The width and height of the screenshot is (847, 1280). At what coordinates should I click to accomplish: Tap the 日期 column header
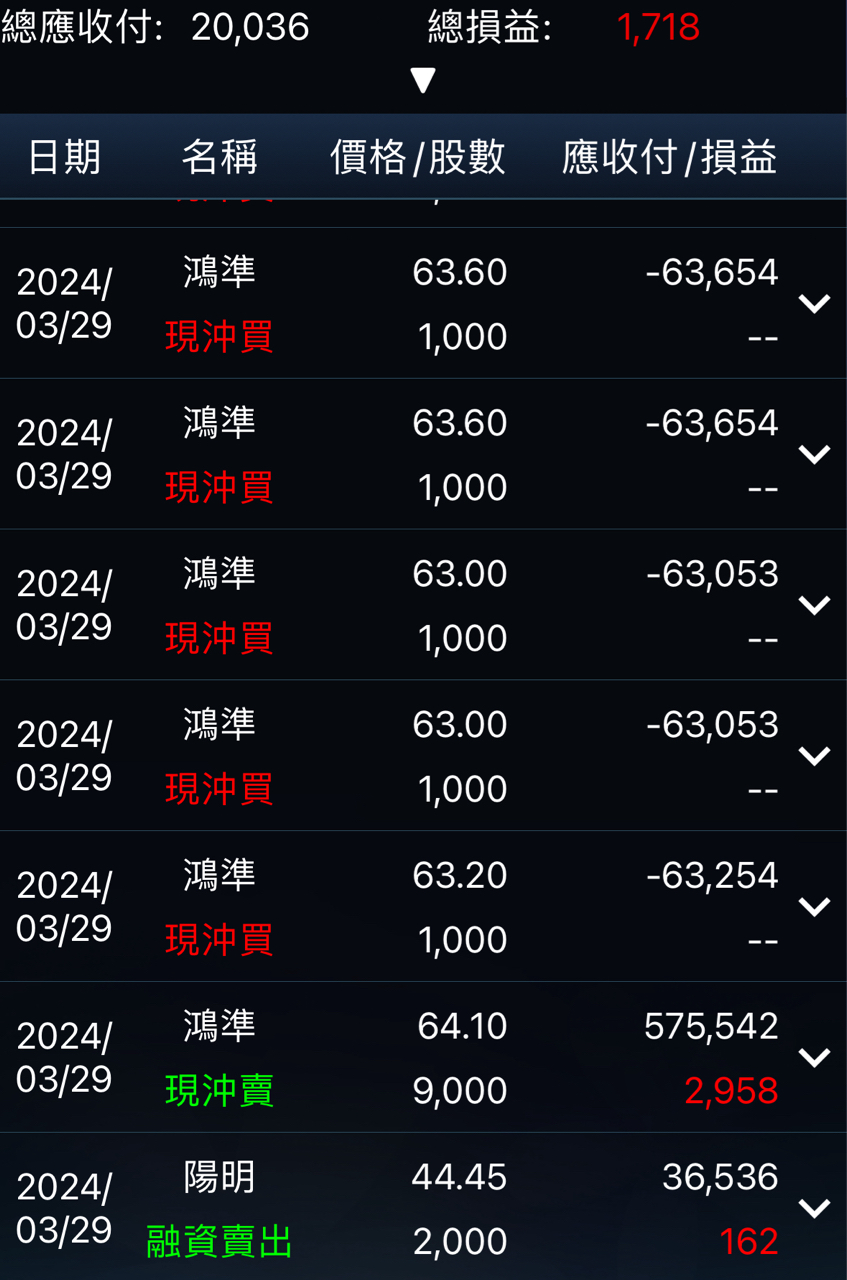pyautogui.click(x=65, y=157)
